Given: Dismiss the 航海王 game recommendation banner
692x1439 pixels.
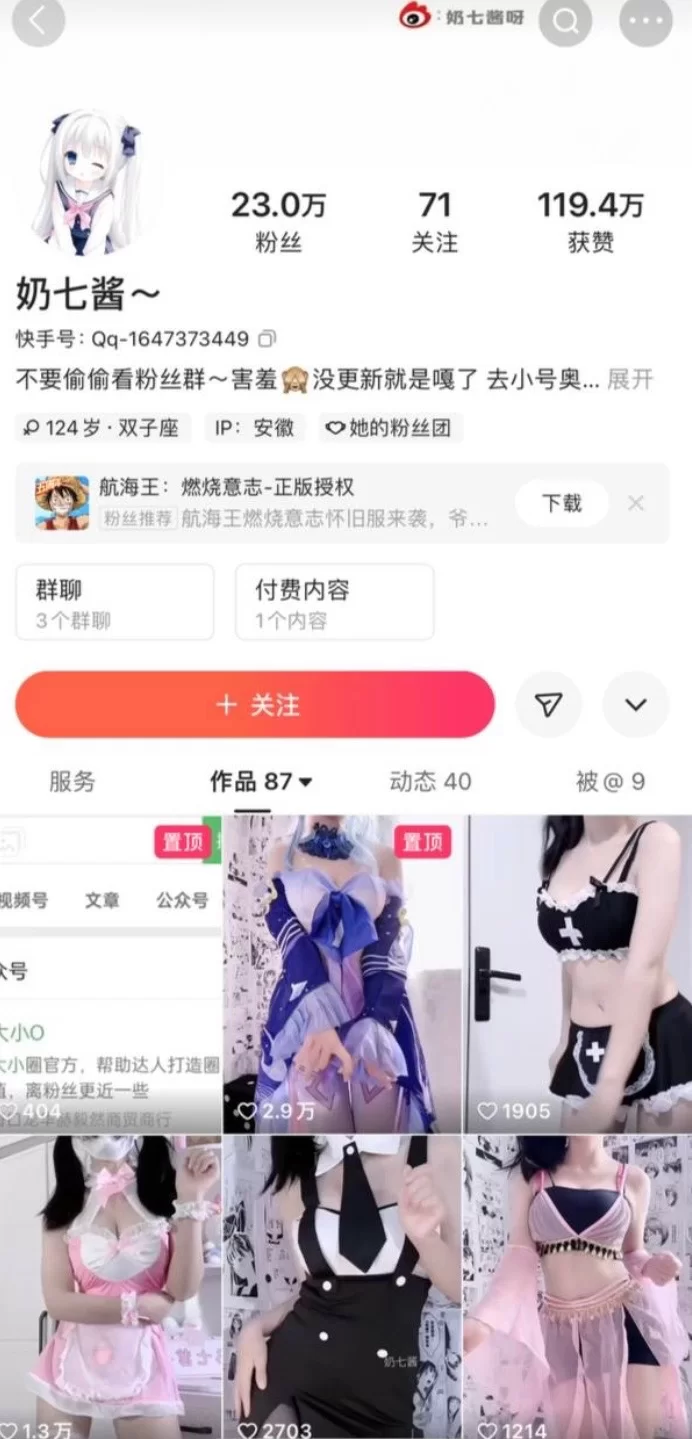Looking at the screenshot, I should point(636,503).
